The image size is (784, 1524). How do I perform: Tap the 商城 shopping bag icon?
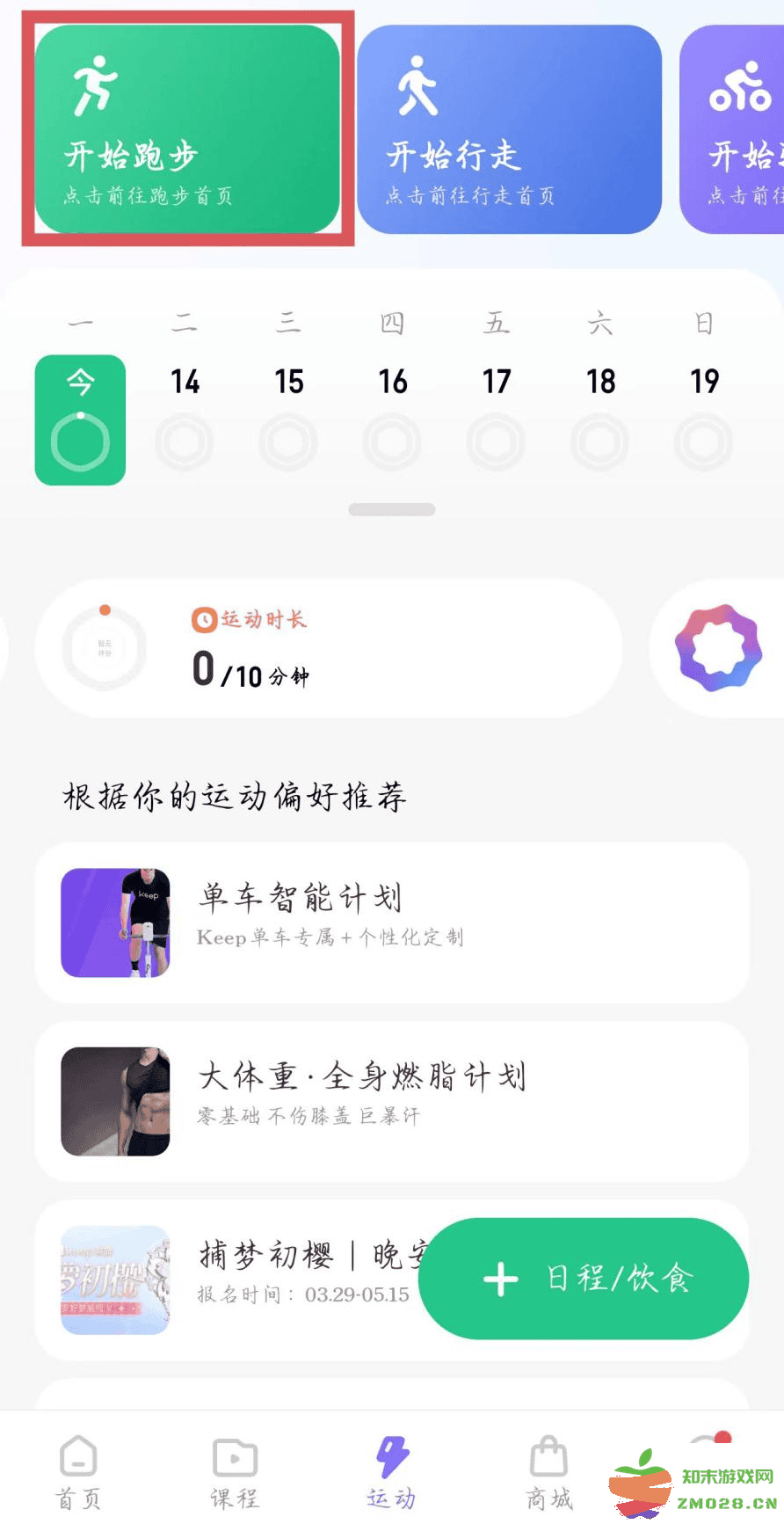(548, 1455)
